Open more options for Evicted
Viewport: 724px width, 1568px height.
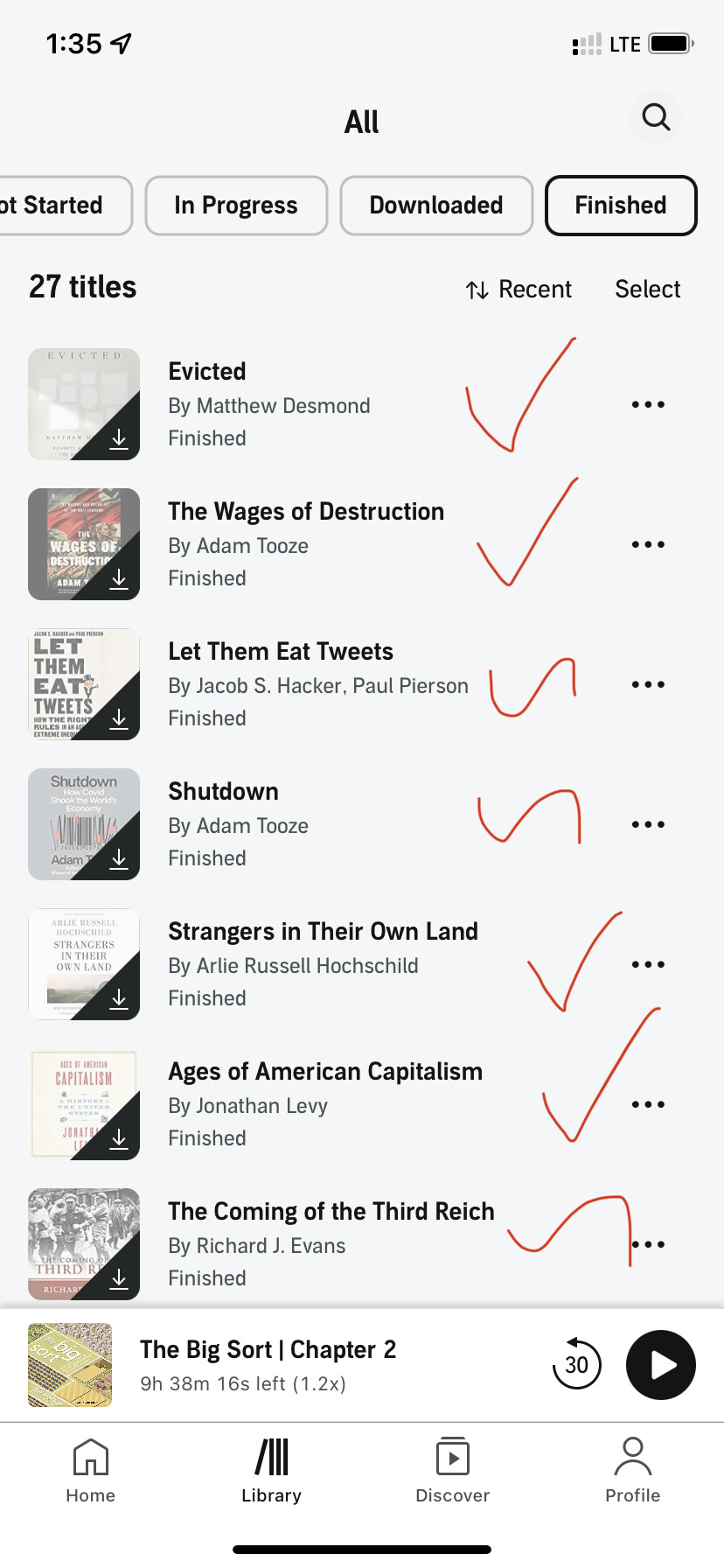point(648,404)
